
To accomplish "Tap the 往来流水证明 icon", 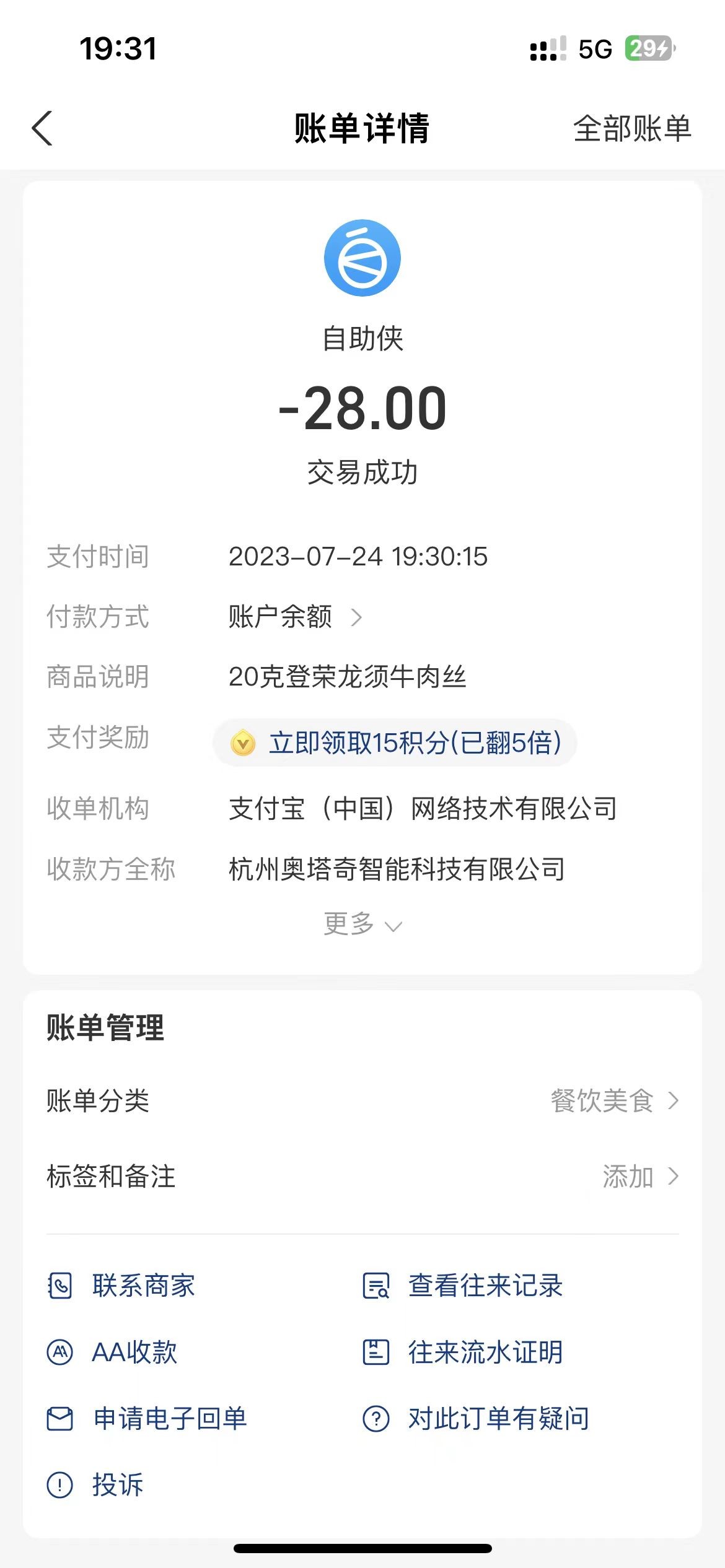I will [x=376, y=1353].
